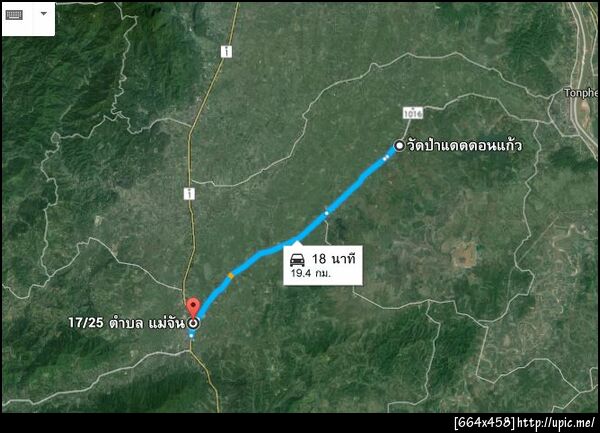The image size is (600, 433).
Task: Select the 18 นาที route info box
Action: pyautogui.click(x=321, y=264)
